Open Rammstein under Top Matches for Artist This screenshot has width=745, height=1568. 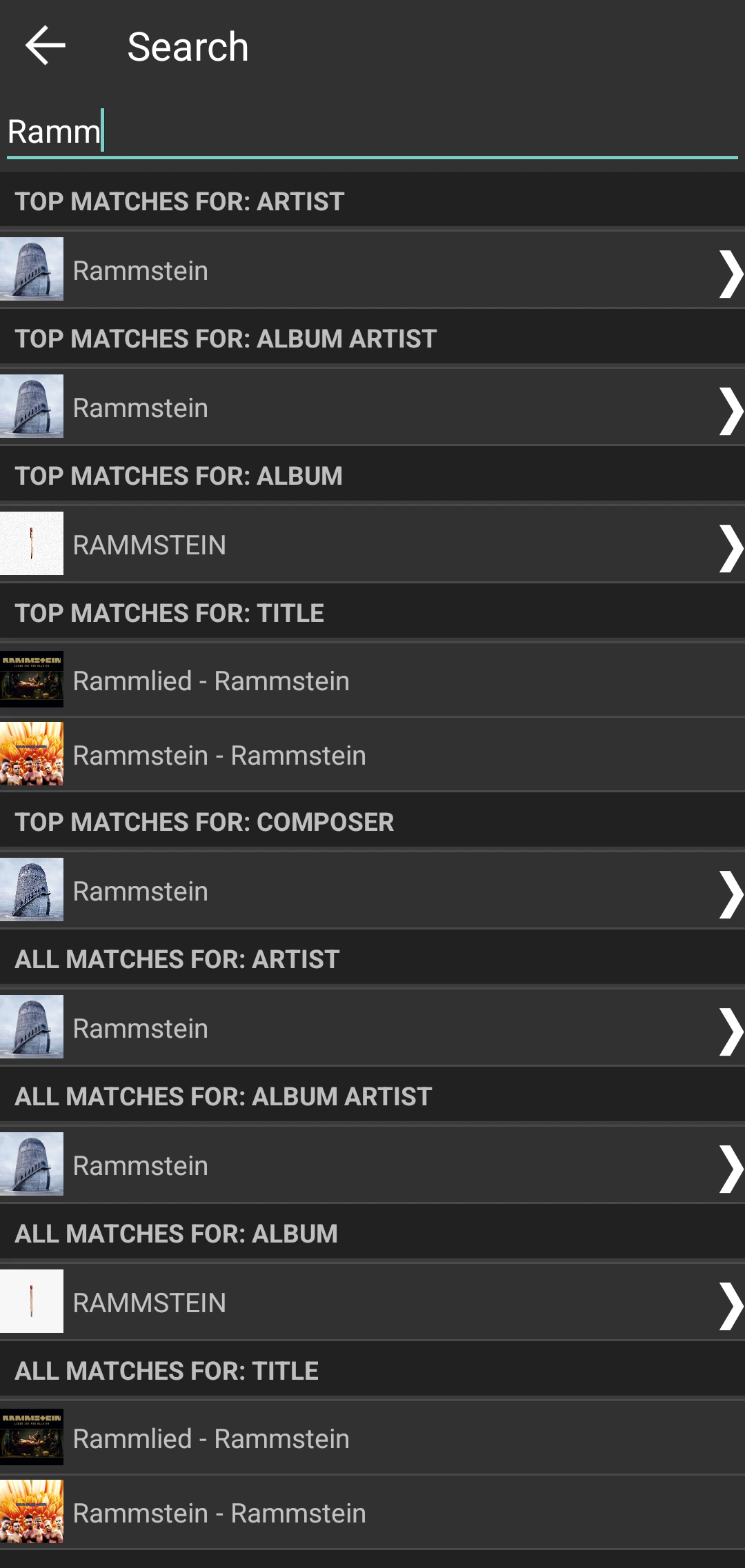coord(372,270)
